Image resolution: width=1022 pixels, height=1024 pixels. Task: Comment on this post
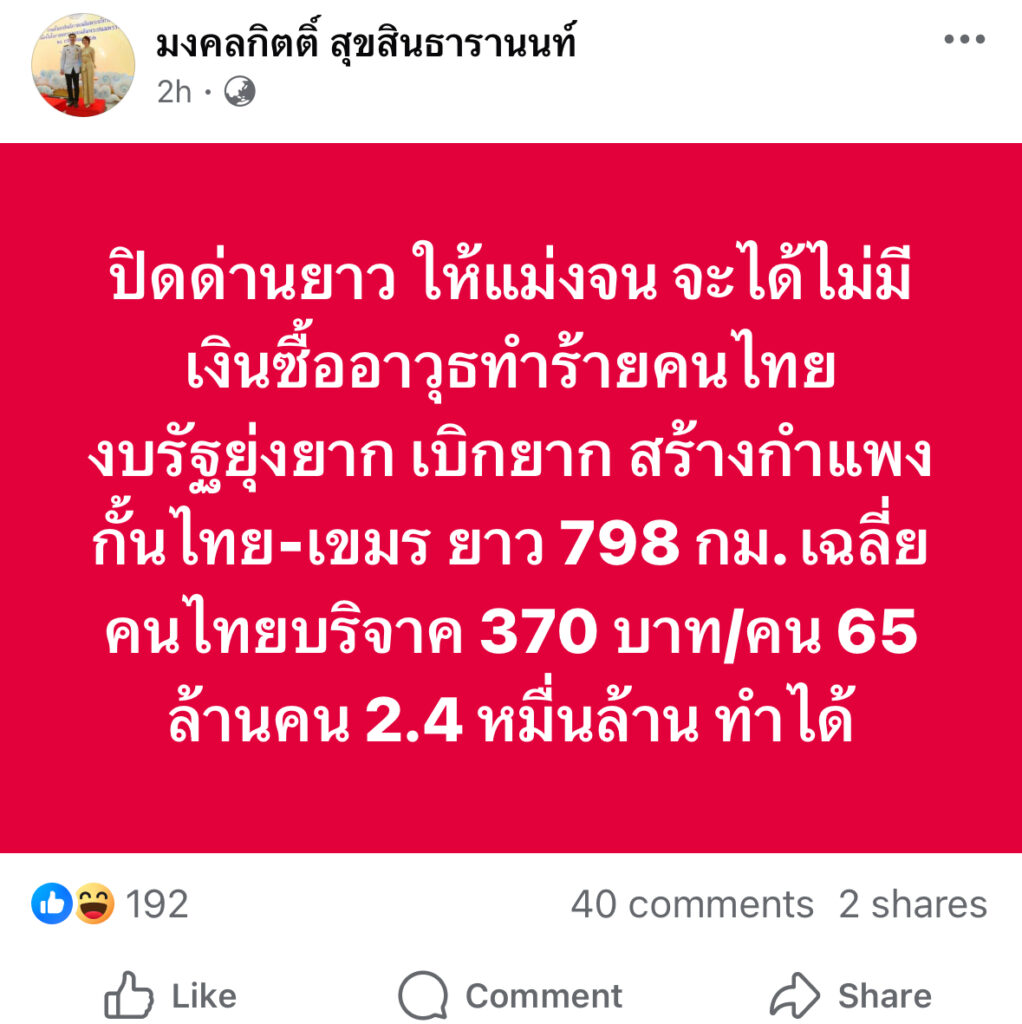click(x=511, y=996)
